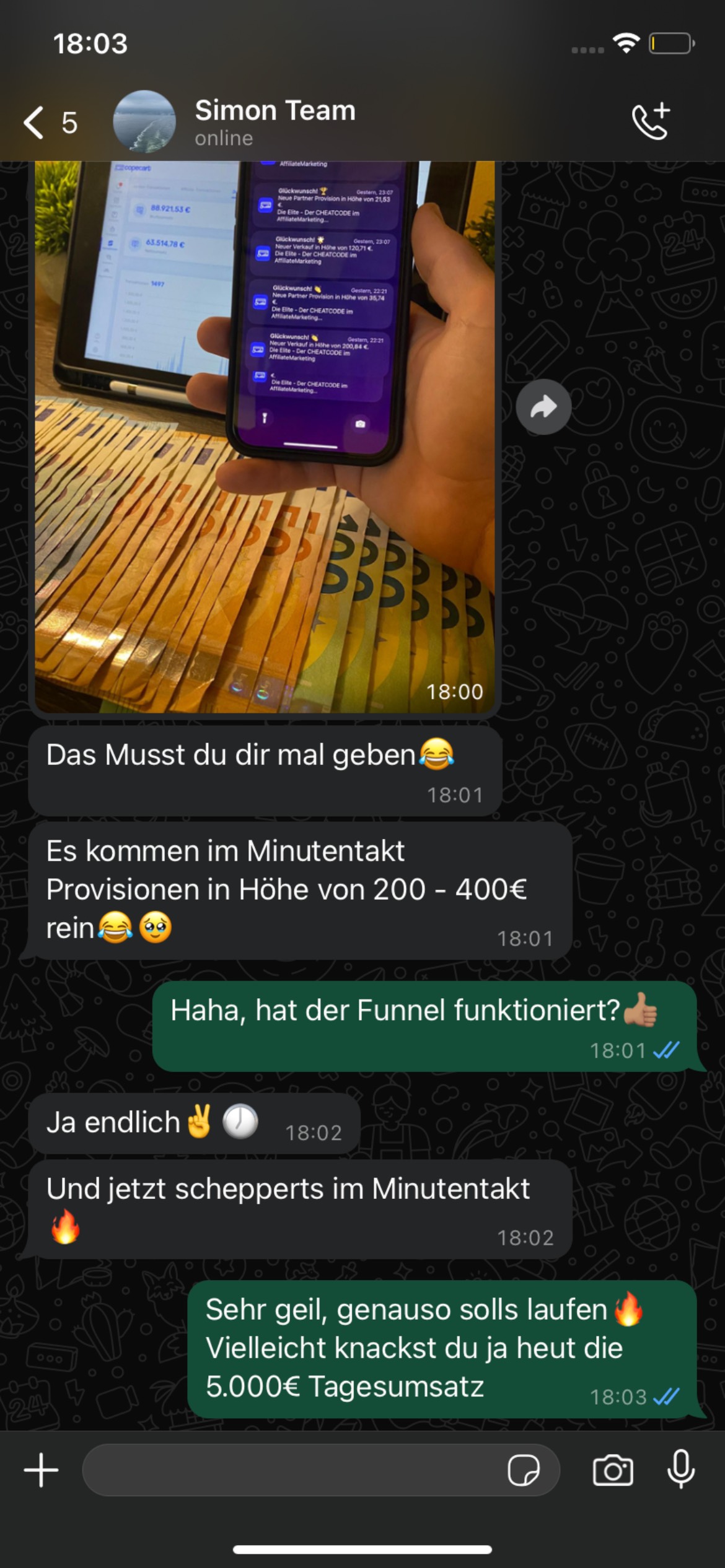The height and width of the screenshot is (1568, 725).
Task: Open the attachment plus menu
Action: 41,1470
